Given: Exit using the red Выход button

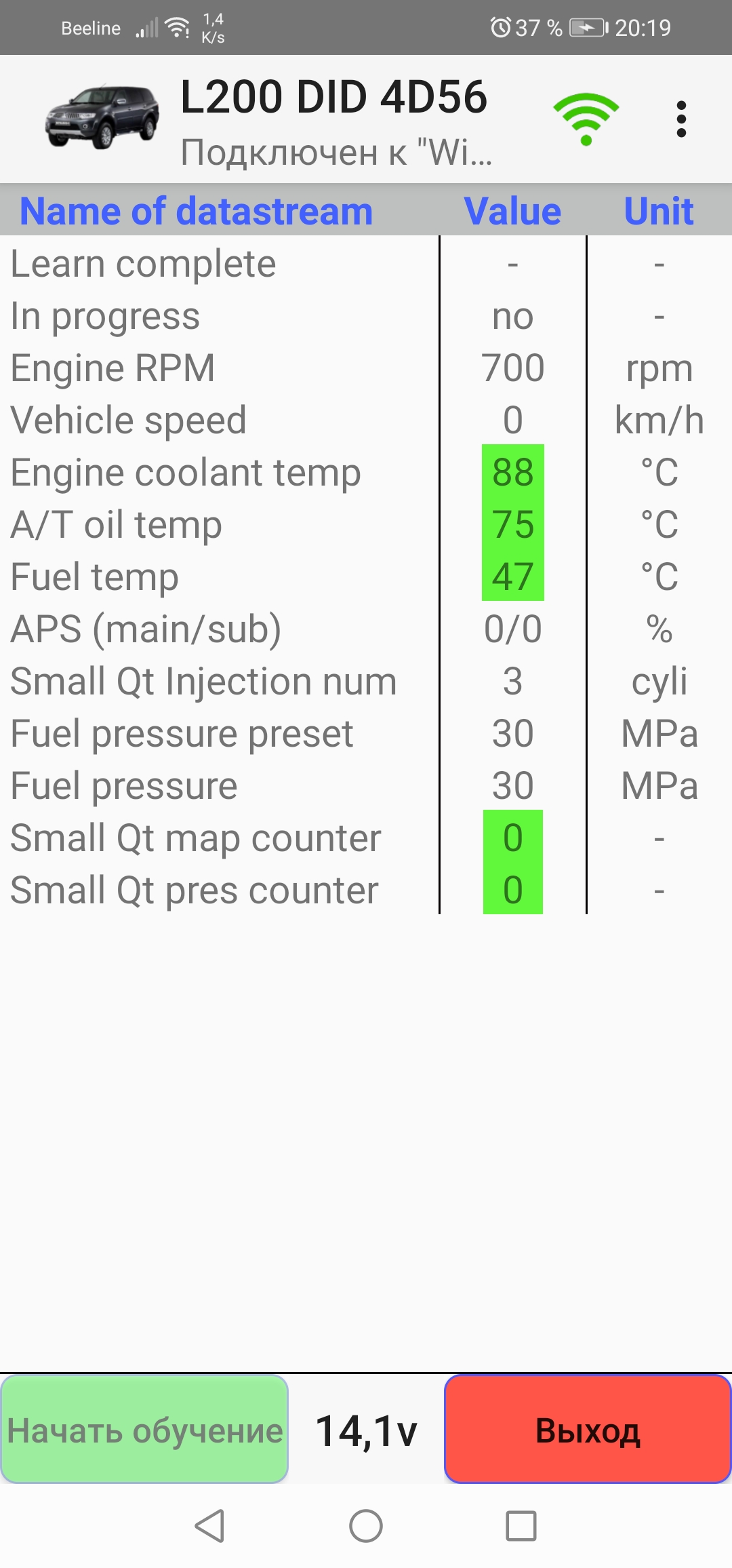Looking at the screenshot, I should point(587,1430).
